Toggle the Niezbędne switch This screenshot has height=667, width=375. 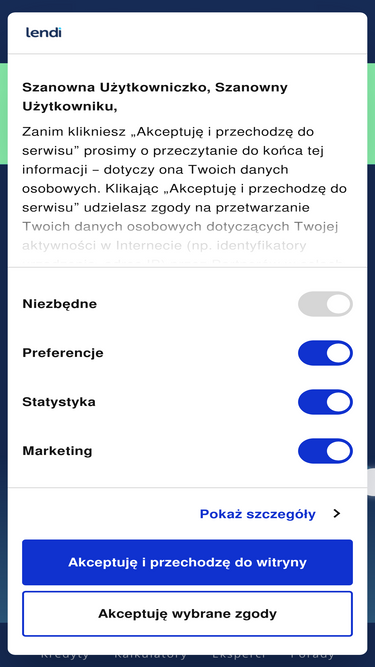pos(325,304)
